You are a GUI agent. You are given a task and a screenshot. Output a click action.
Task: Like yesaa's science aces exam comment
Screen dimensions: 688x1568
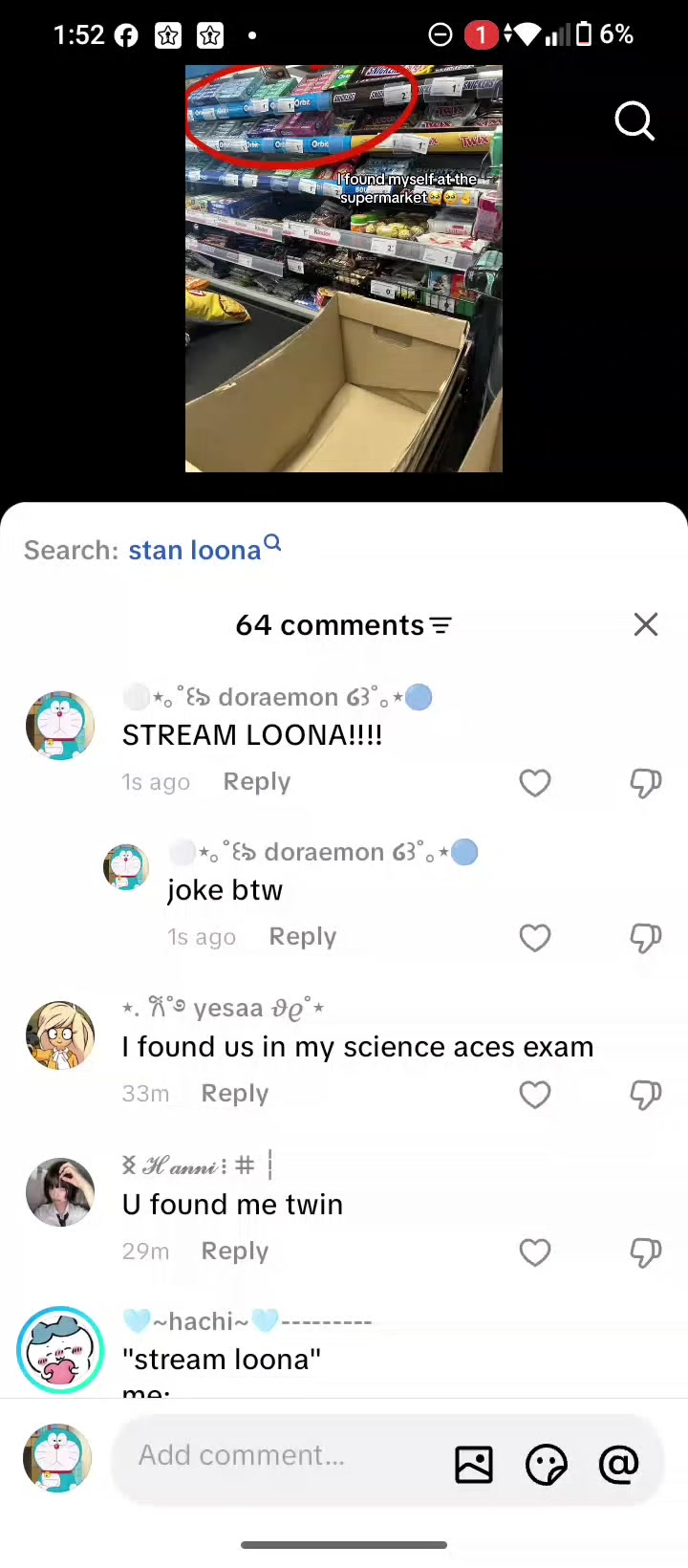pos(535,1095)
